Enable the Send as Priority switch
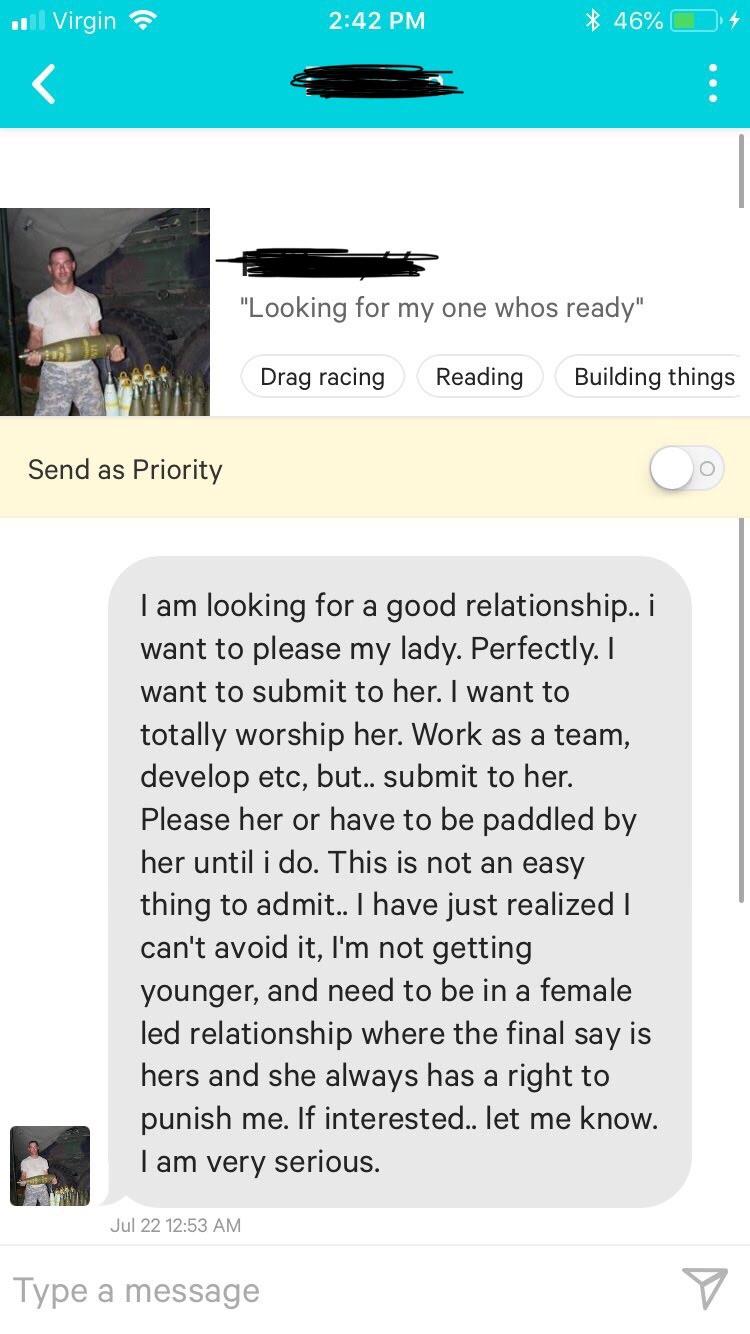Viewport: 750px width, 1334px height. [686, 468]
